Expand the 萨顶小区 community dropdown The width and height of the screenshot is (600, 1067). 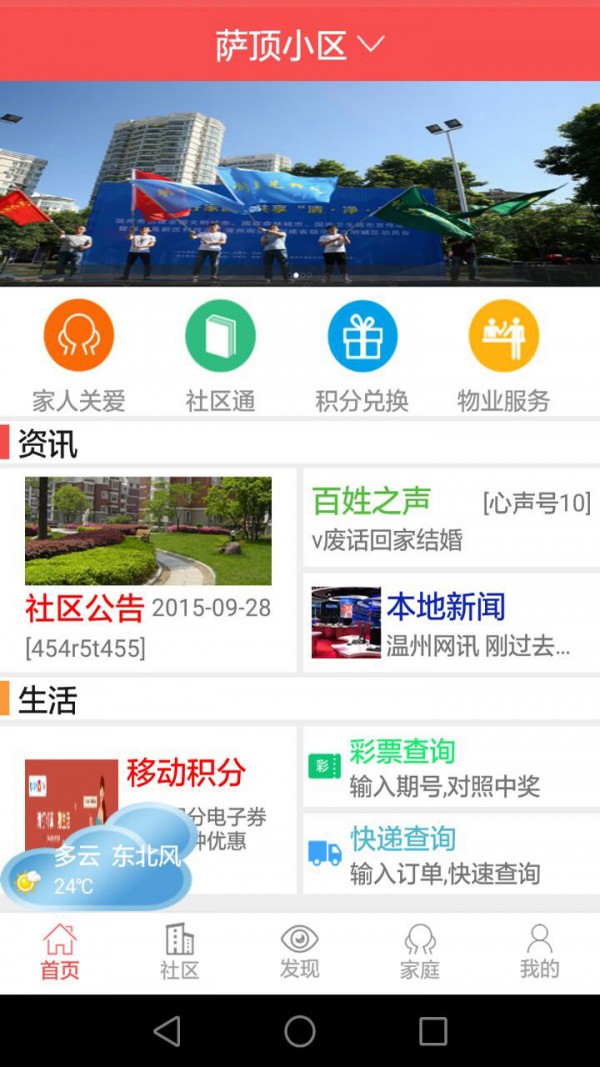point(300,45)
